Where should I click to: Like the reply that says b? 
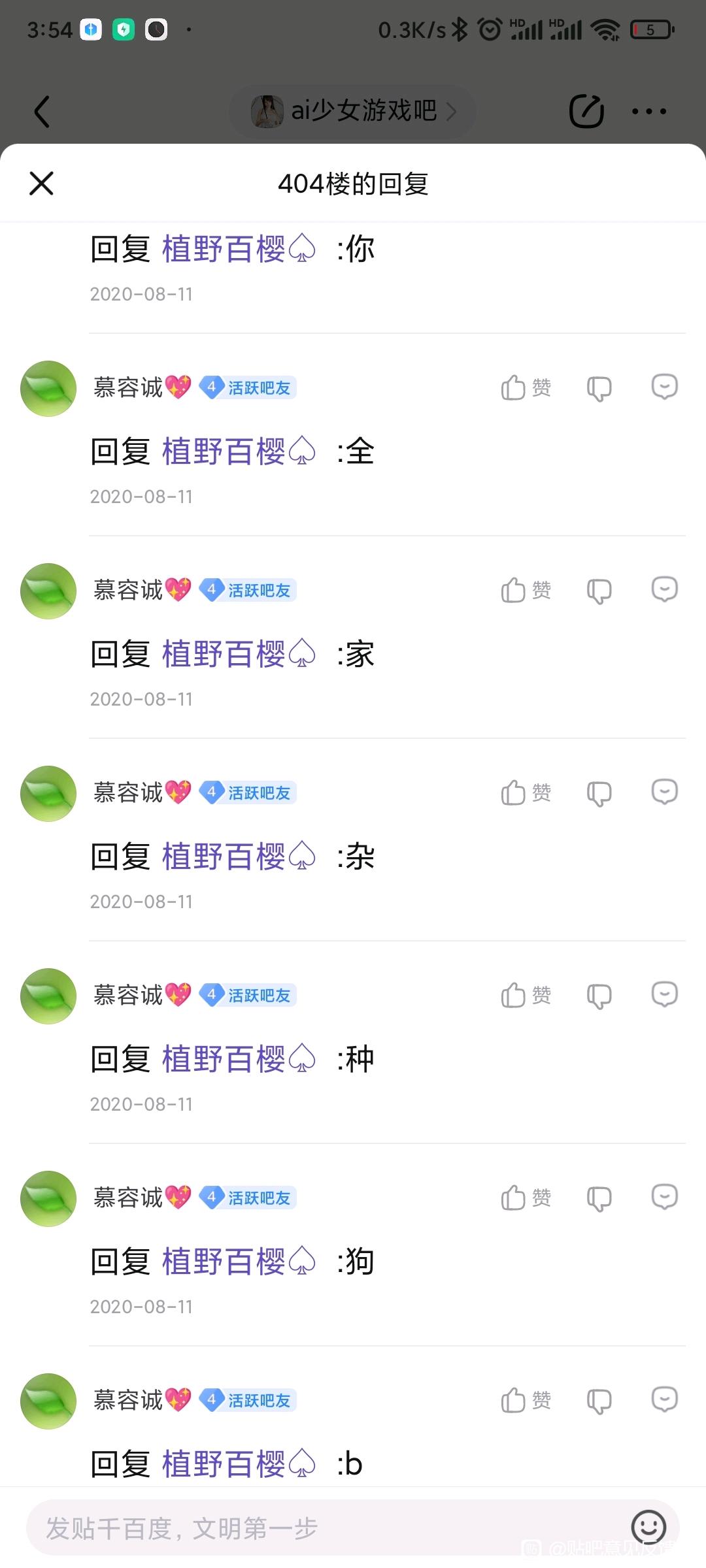click(526, 1401)
